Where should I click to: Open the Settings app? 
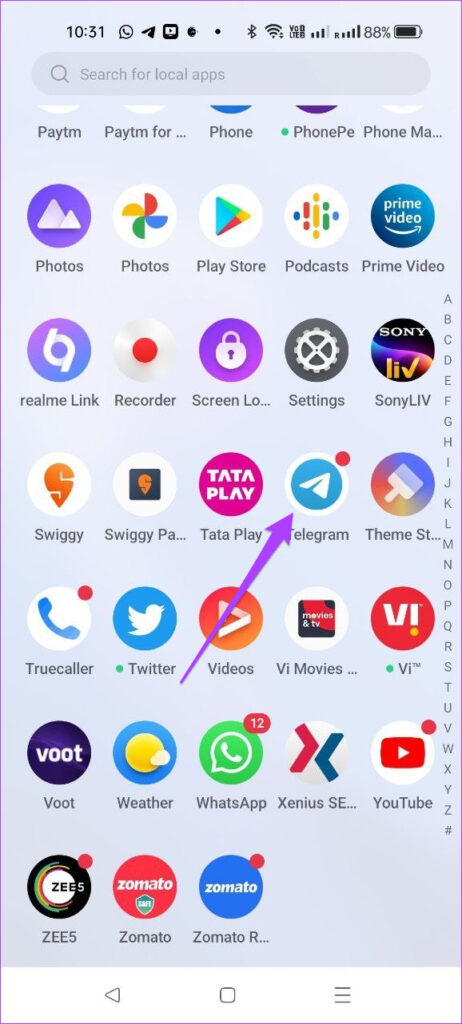[317, 351]
